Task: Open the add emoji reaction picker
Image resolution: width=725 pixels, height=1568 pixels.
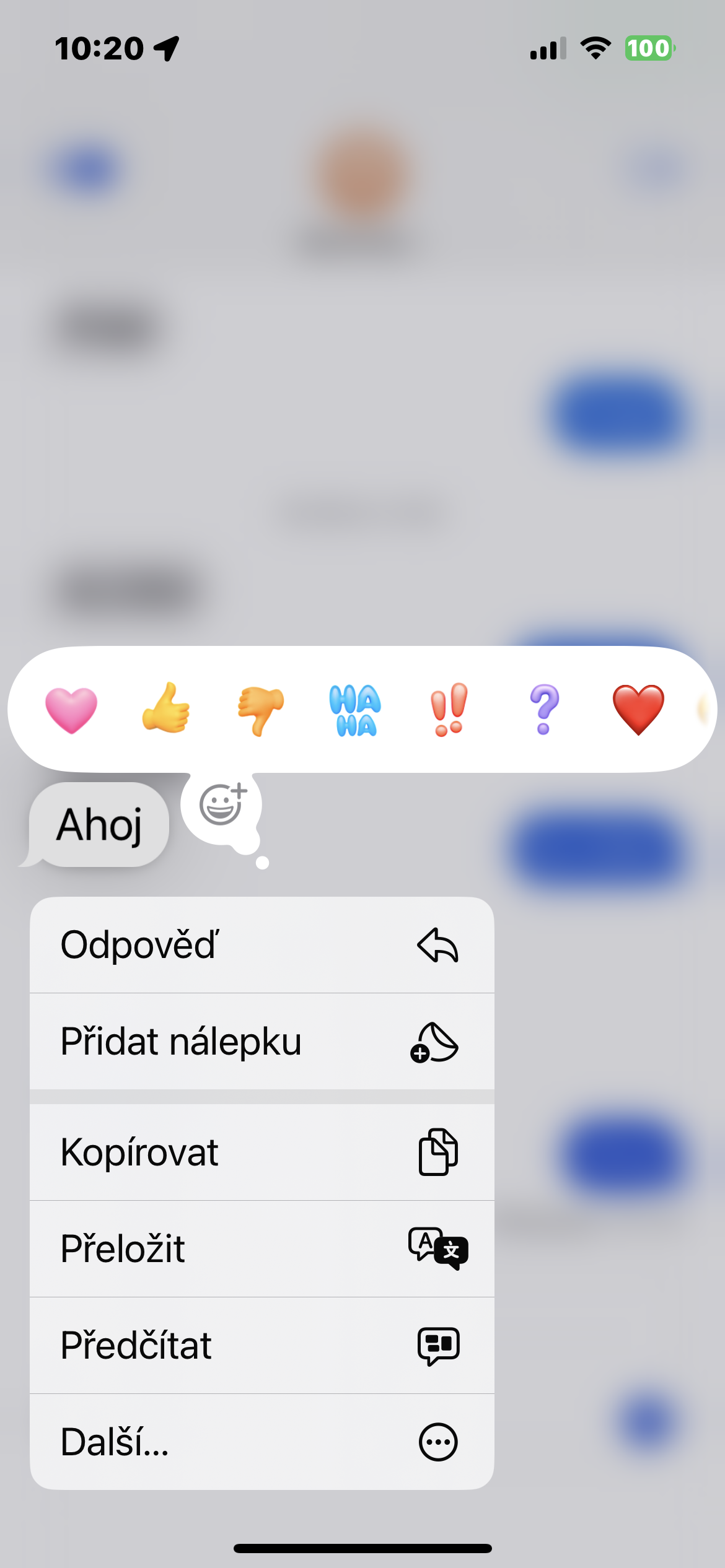Action: 222,805
